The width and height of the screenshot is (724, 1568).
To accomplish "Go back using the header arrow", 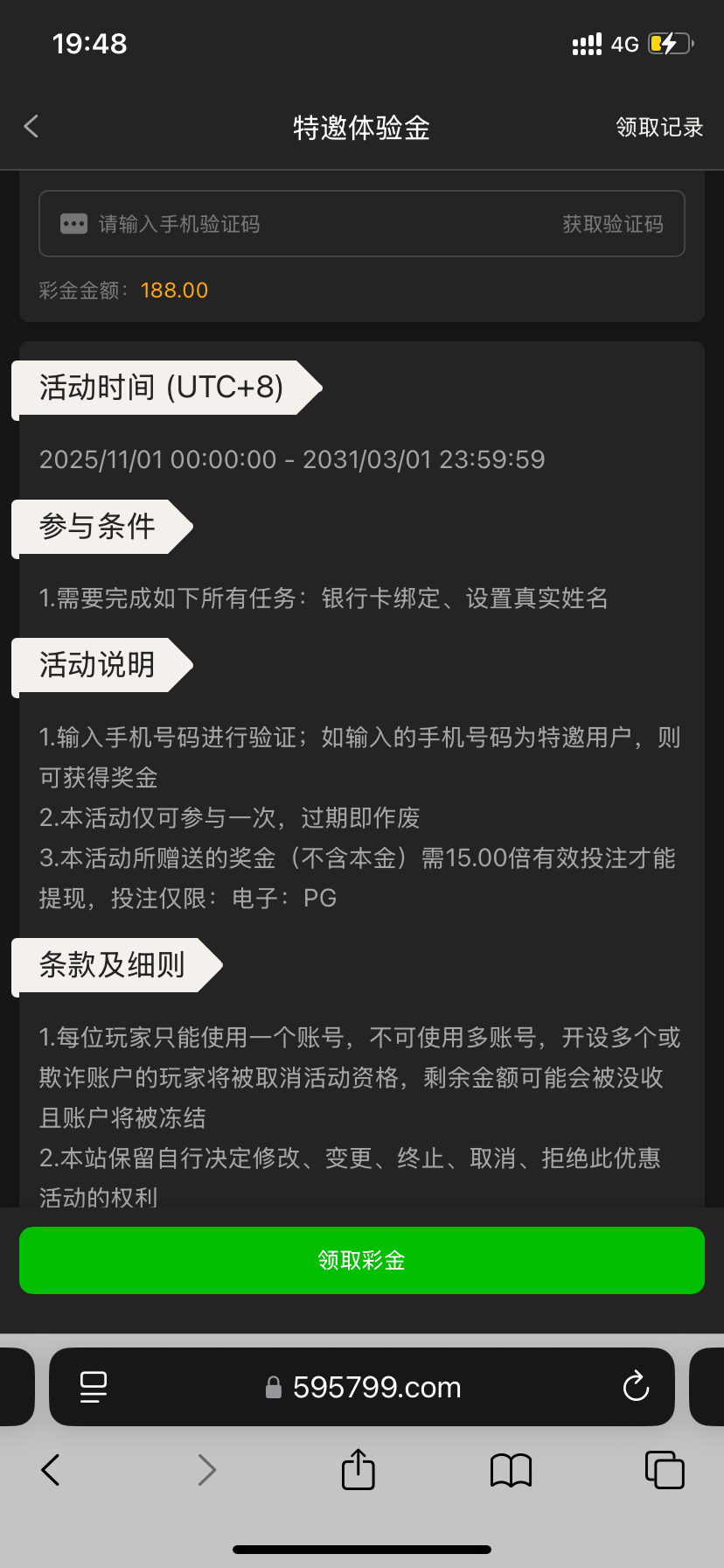I will click(x=31, y=127).
